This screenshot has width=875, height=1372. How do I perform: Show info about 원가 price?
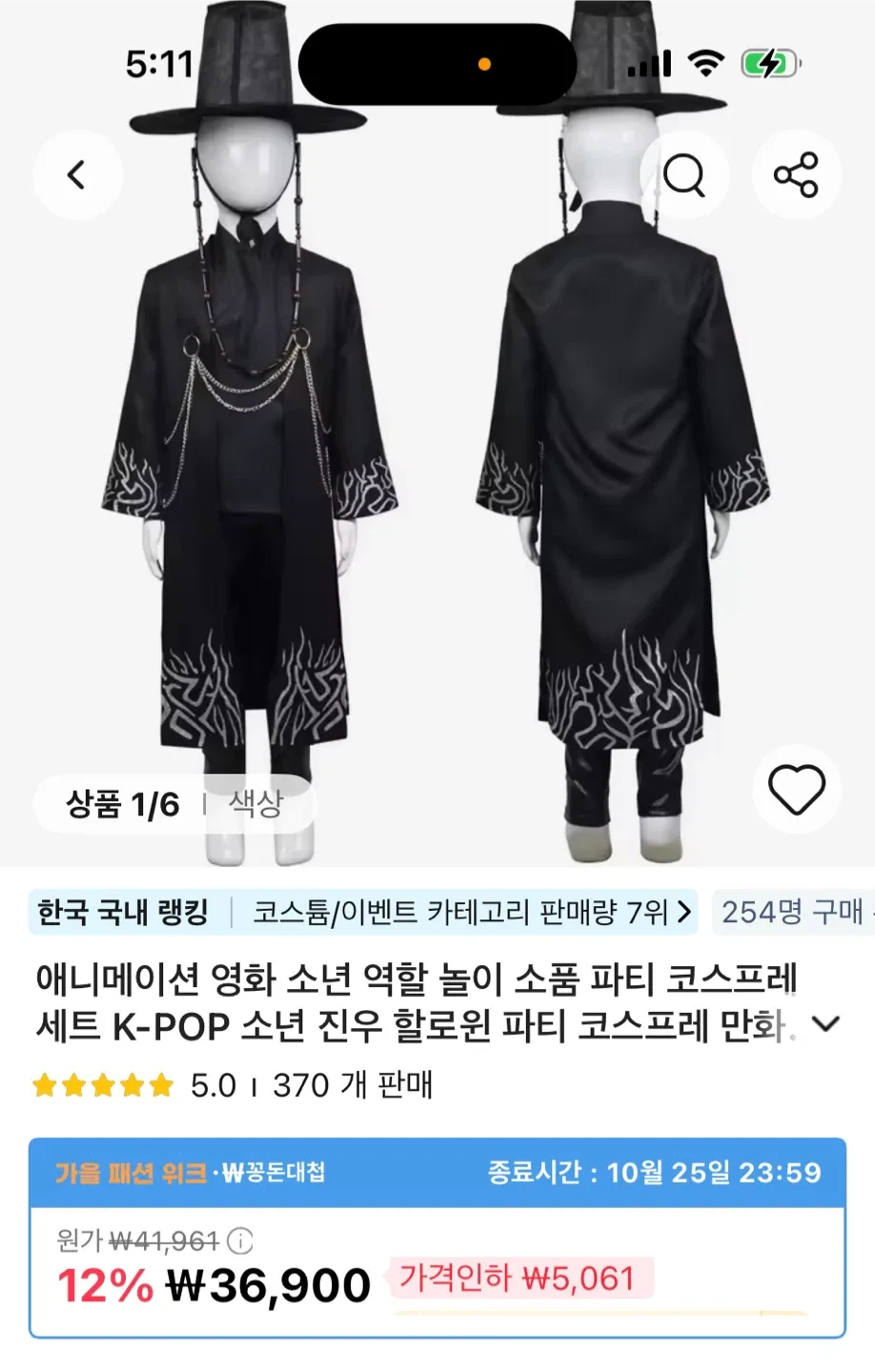click(x=240, y=1241)
